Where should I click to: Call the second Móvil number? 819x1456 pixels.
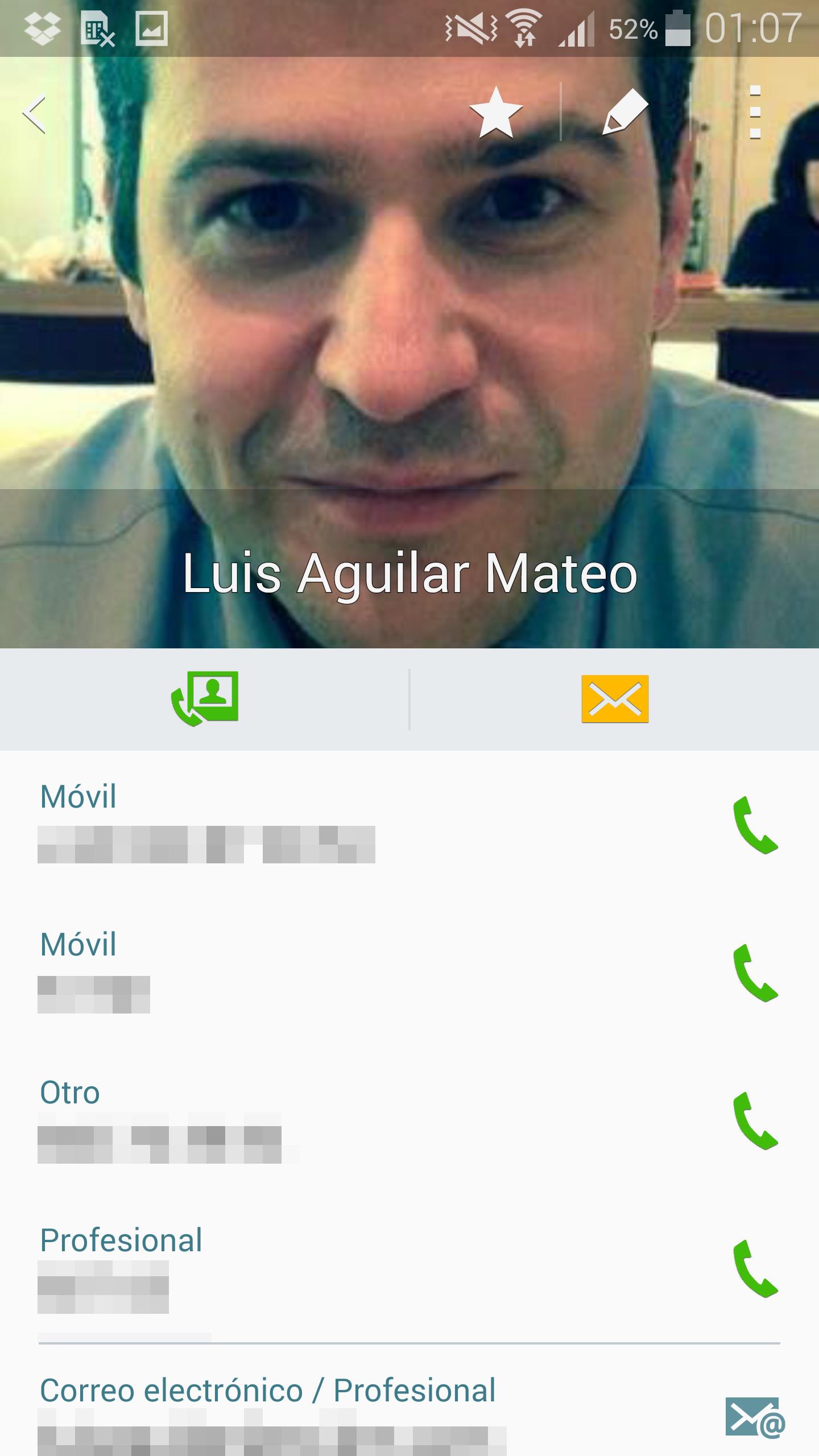[x=755, y=973]
